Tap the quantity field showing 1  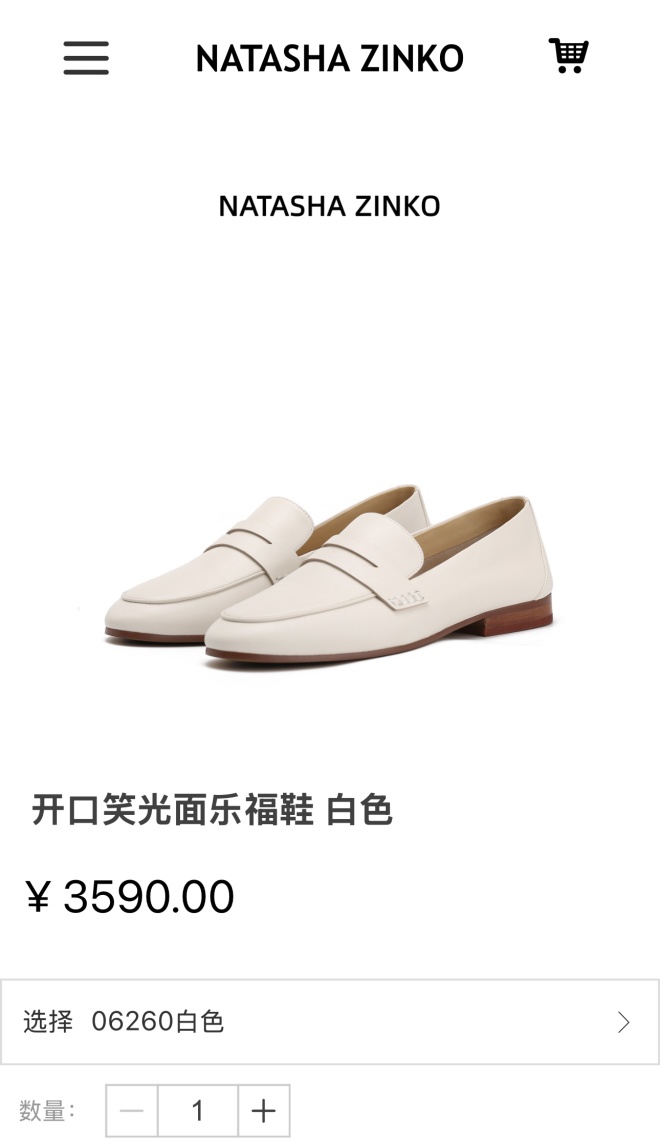[198, 1110]
